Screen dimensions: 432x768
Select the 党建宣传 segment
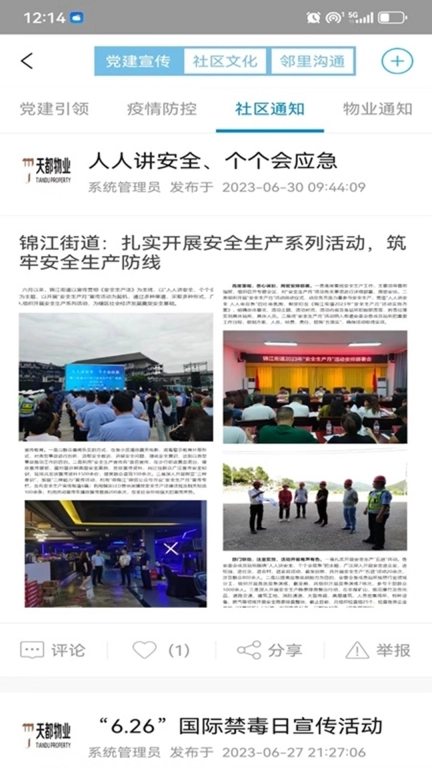pos(138,61)
